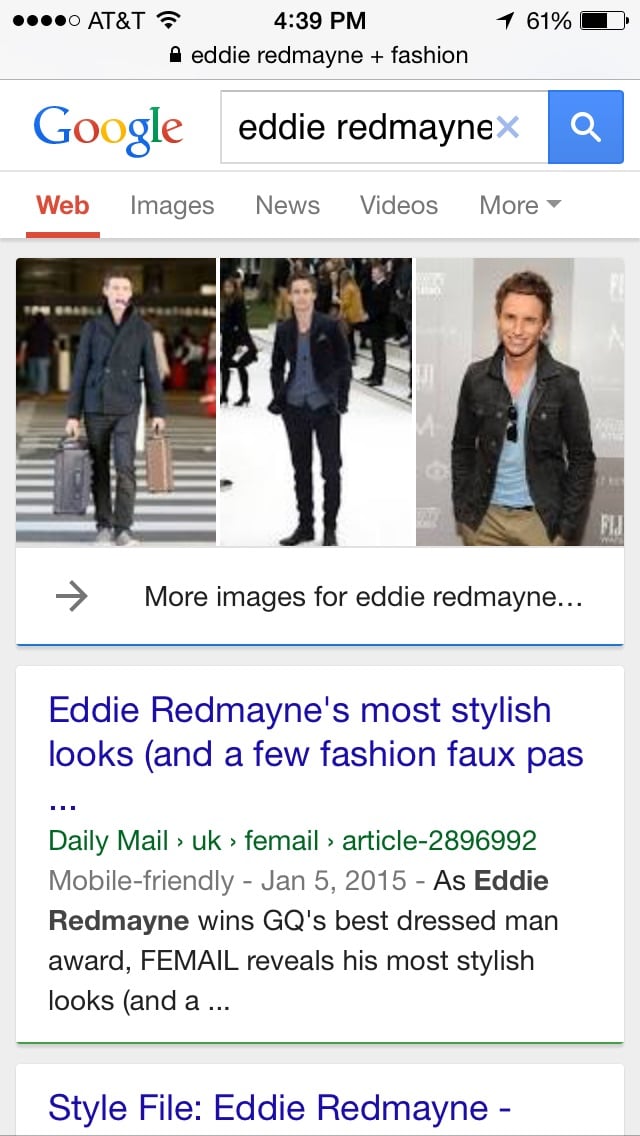Open the image of man in dark jacket
640x1136 pixels.
pyautogui.click(x=520, y=401)
